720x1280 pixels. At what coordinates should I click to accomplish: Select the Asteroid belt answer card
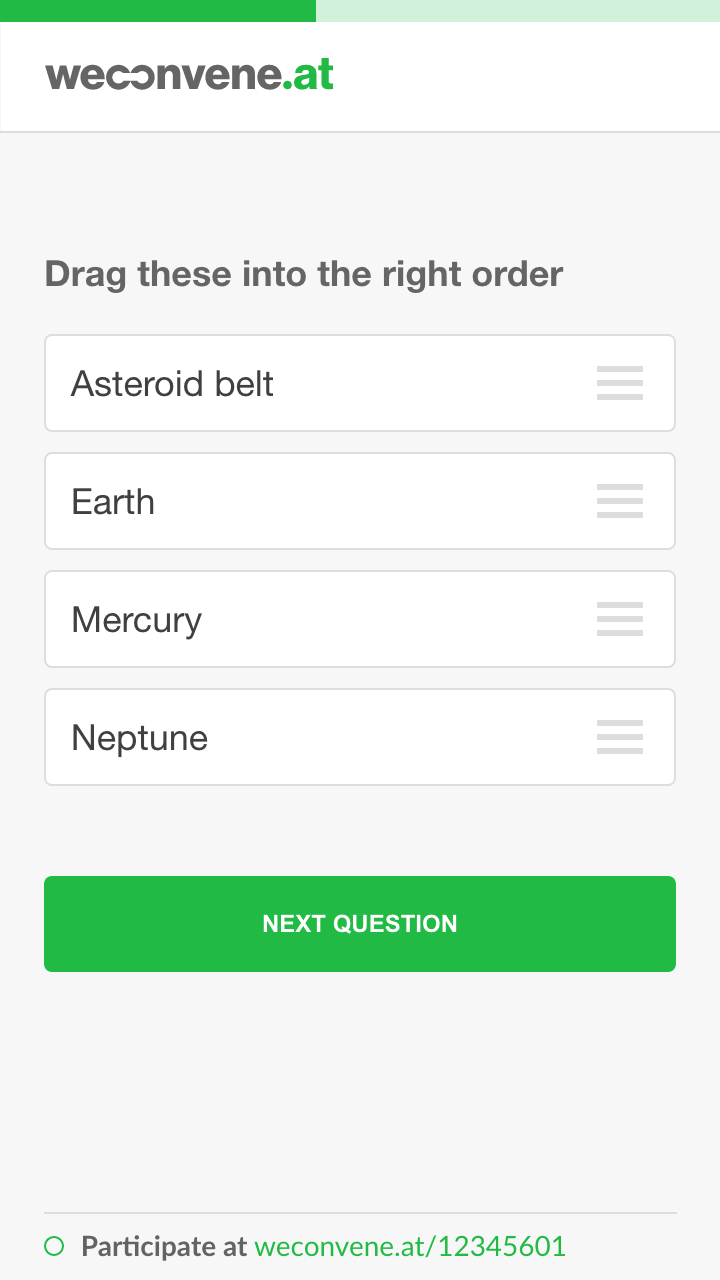360,383
